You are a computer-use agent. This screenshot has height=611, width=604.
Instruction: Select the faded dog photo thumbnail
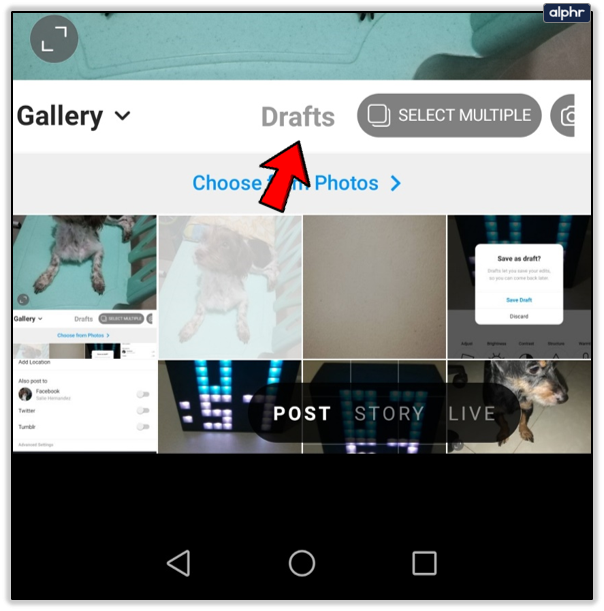(x=229, y=285)
